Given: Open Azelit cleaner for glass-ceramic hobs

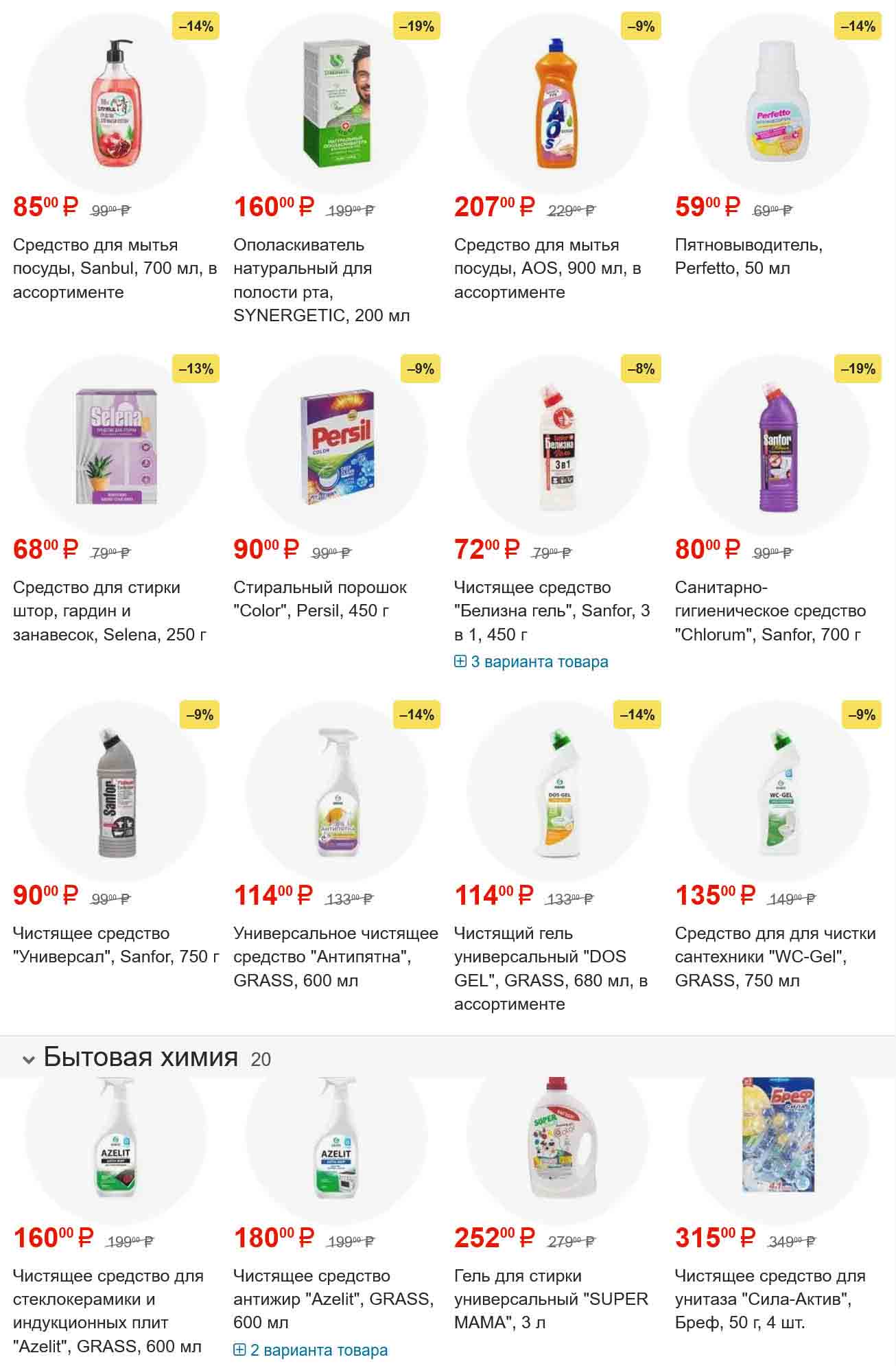Looking at the screenshot, I should click(x=108, y=1310).
